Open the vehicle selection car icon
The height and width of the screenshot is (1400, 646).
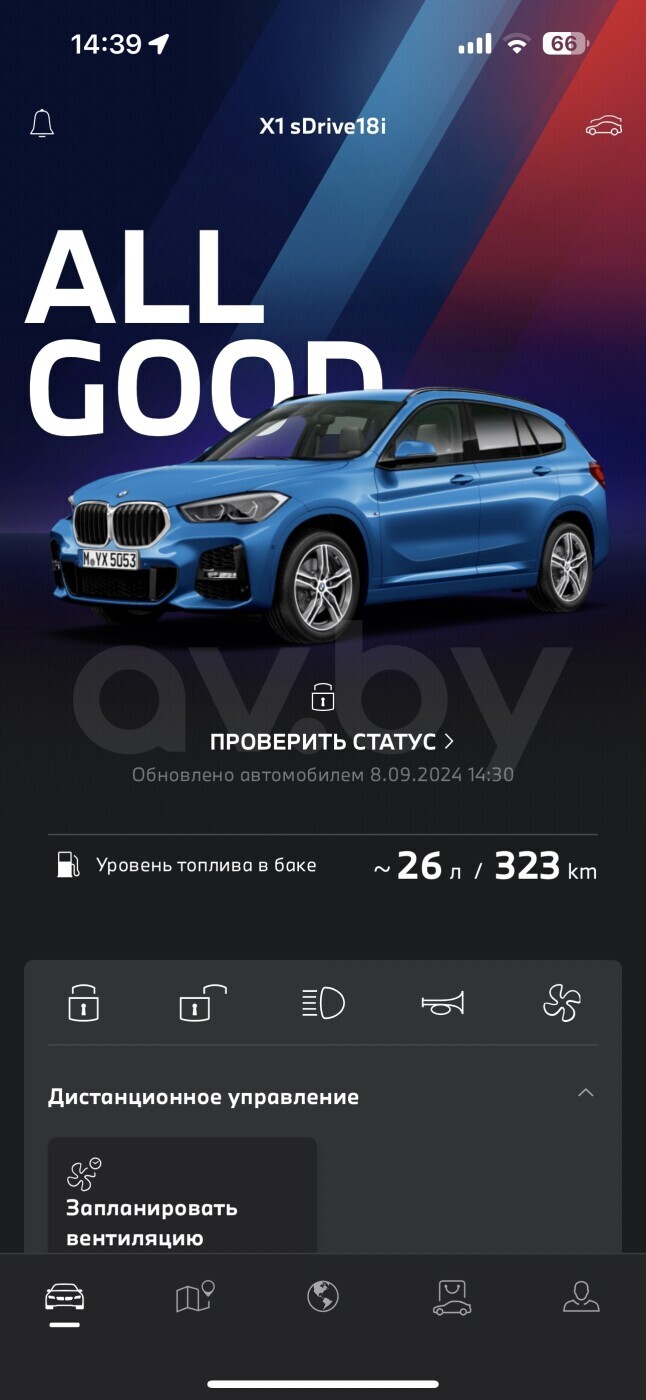point(604,126)
